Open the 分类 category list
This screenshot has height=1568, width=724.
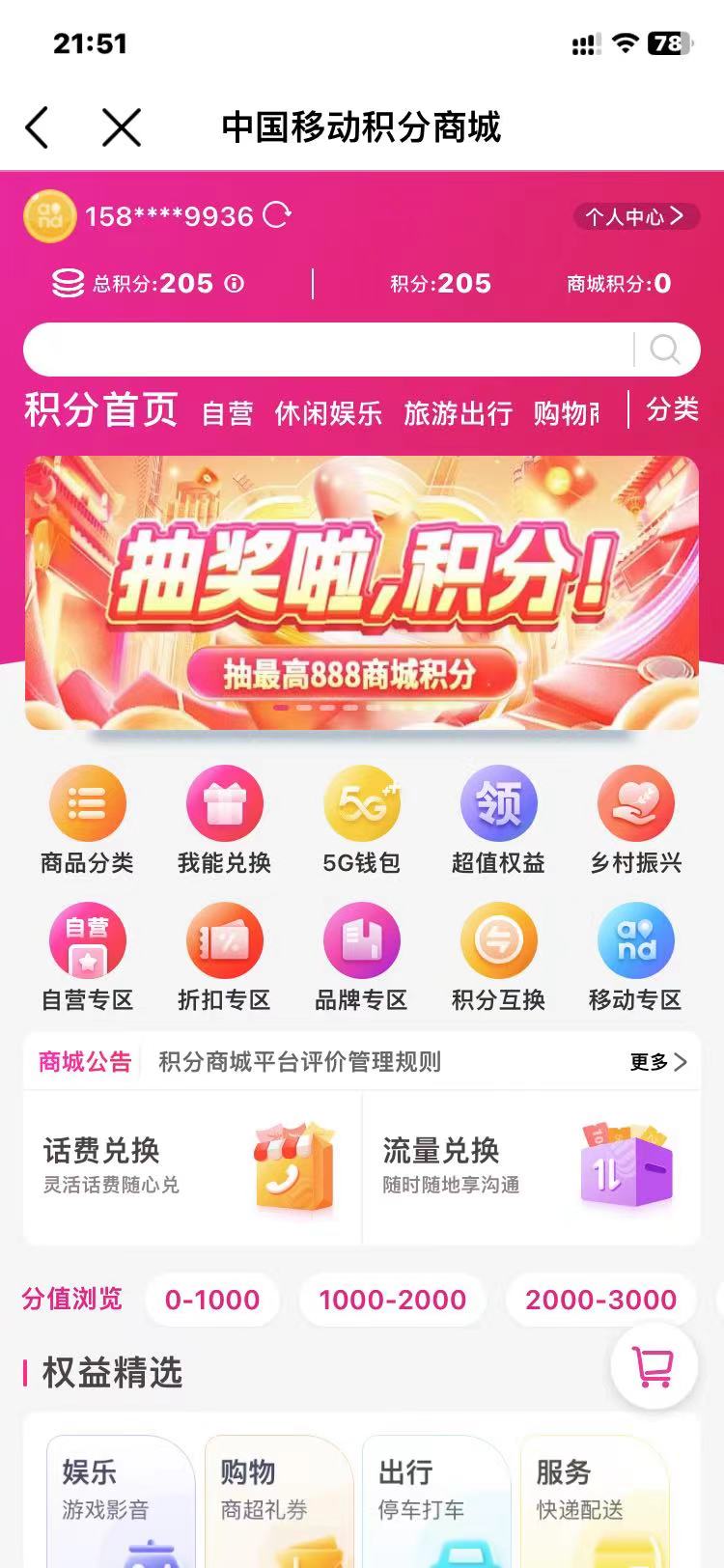672,409
